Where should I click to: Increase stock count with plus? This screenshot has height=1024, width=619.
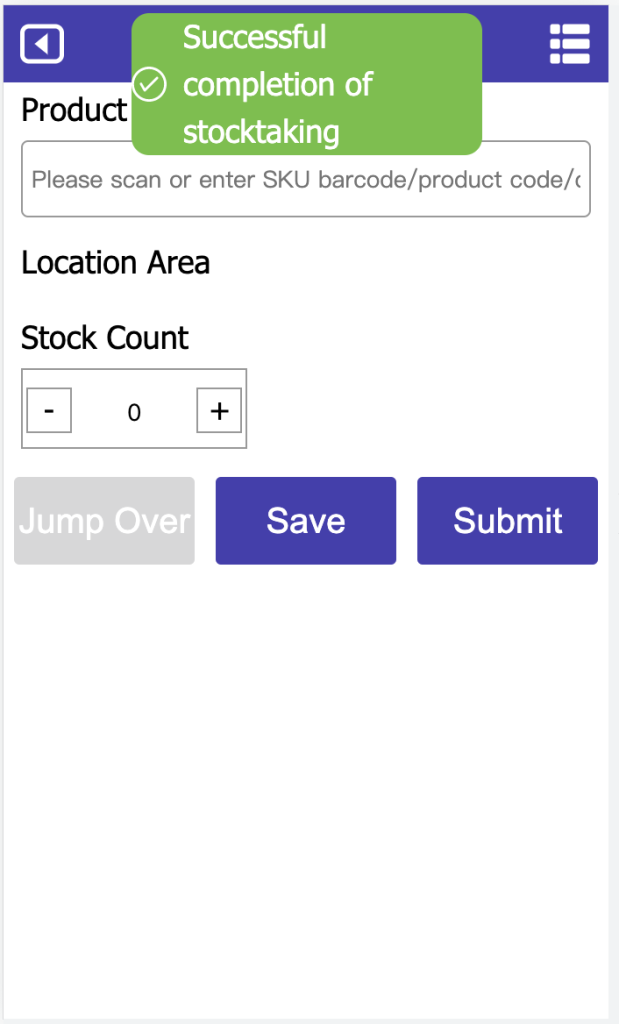coord(219,411)
